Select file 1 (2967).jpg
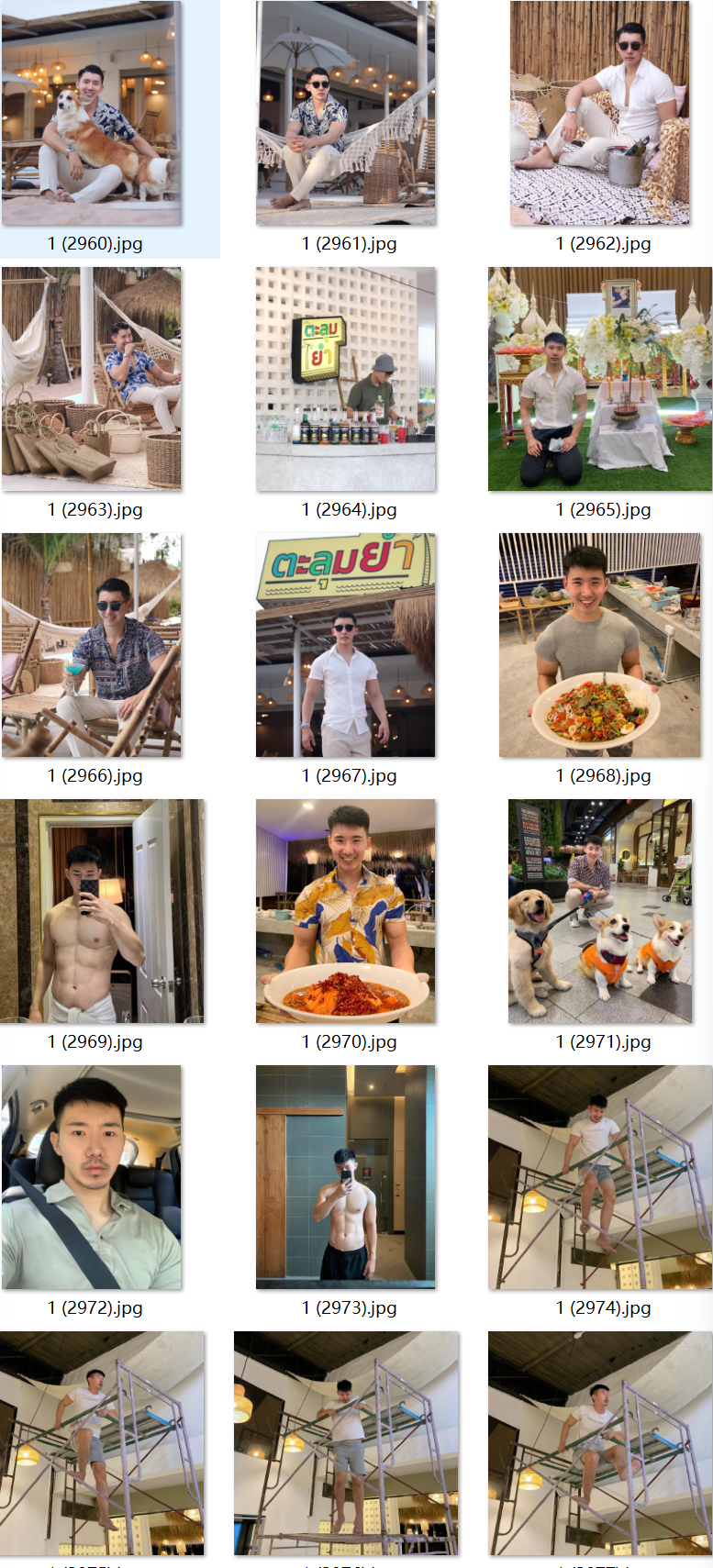 click(x=346, y=645)
